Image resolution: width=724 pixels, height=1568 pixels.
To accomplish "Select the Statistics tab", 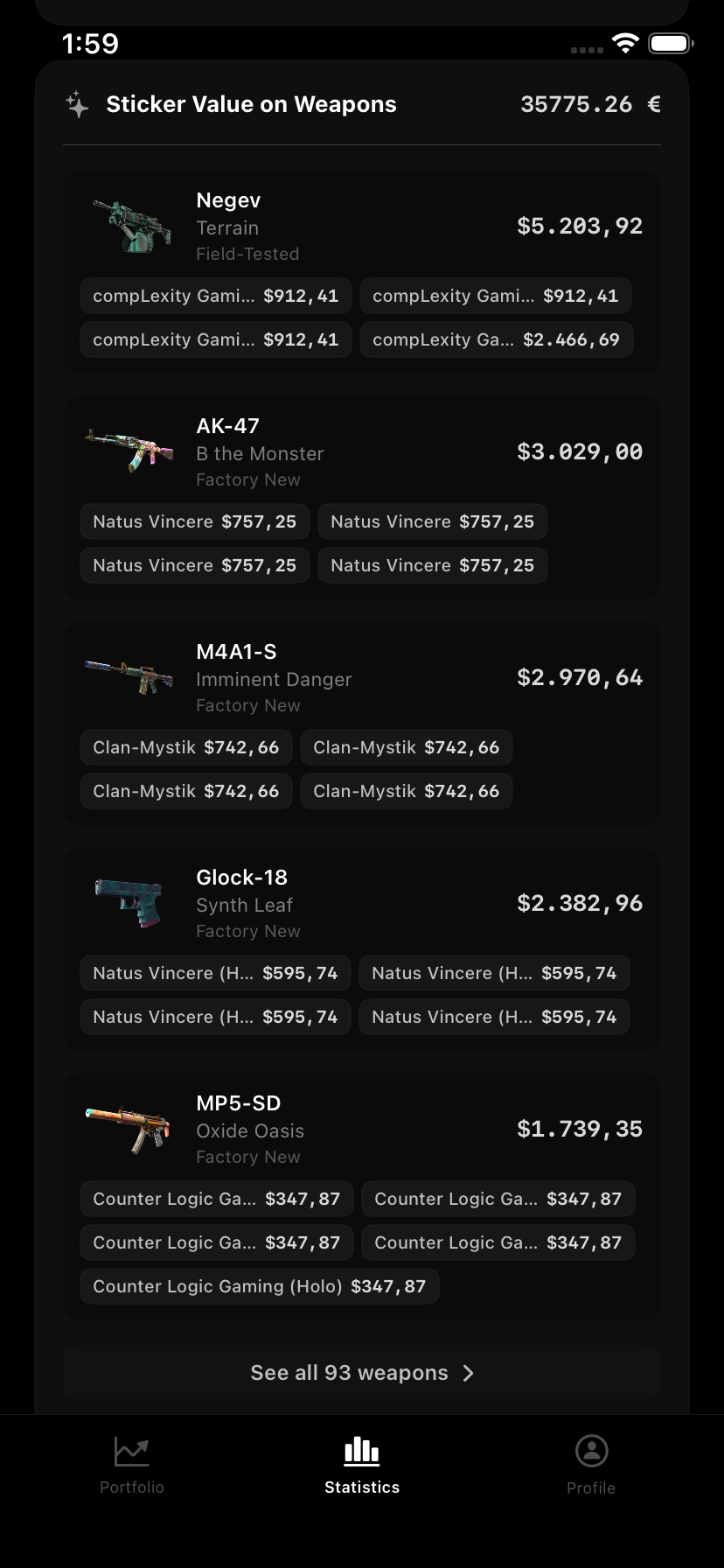I will point(362,1464).
